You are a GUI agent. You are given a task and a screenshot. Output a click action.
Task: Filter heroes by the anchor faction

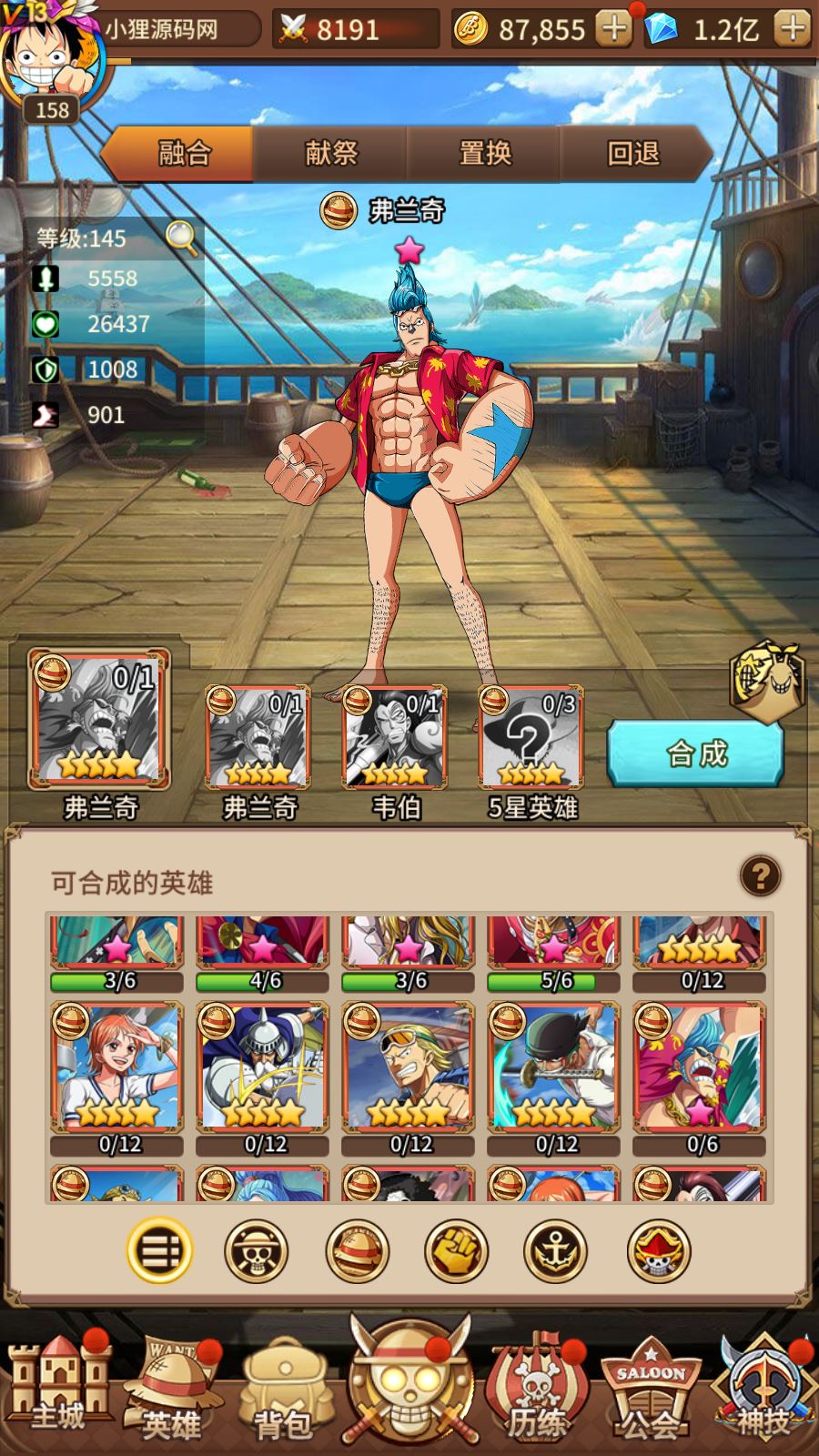coord(555,1251)
